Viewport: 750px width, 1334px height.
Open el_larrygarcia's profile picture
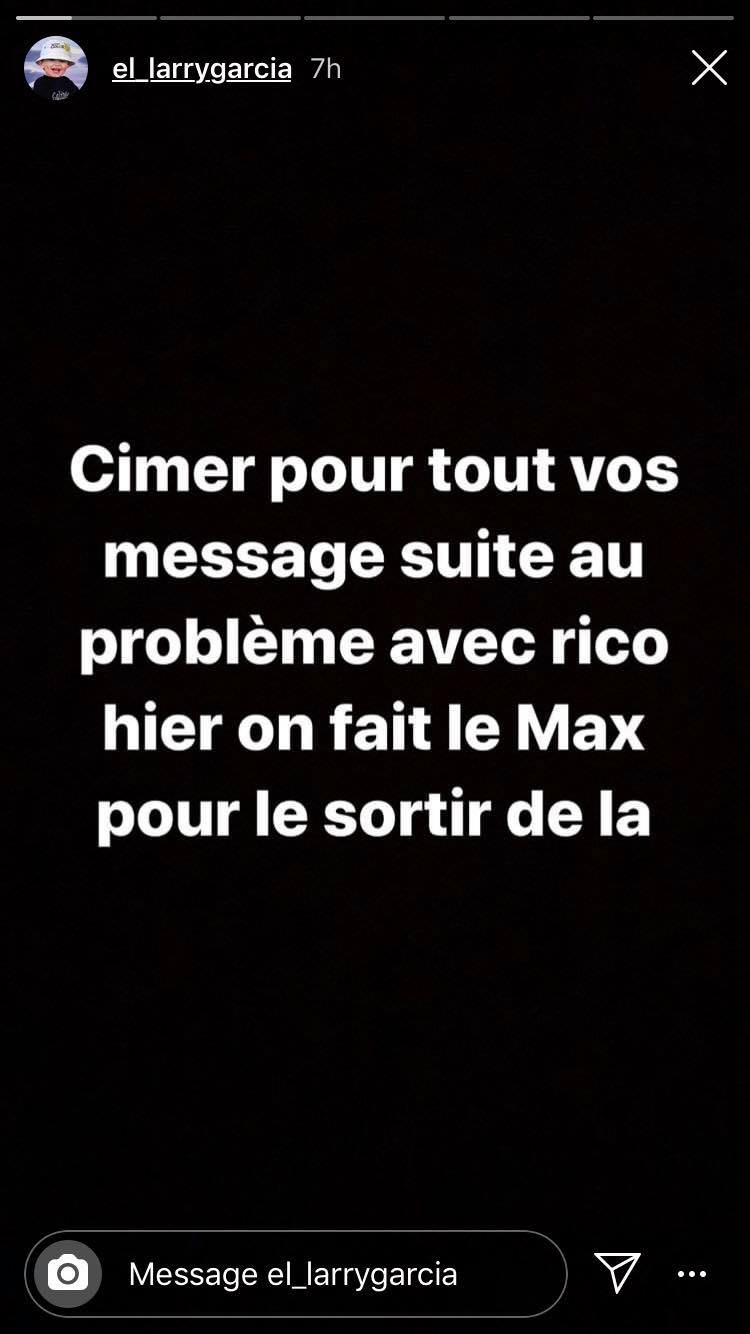tap(56, 68)
